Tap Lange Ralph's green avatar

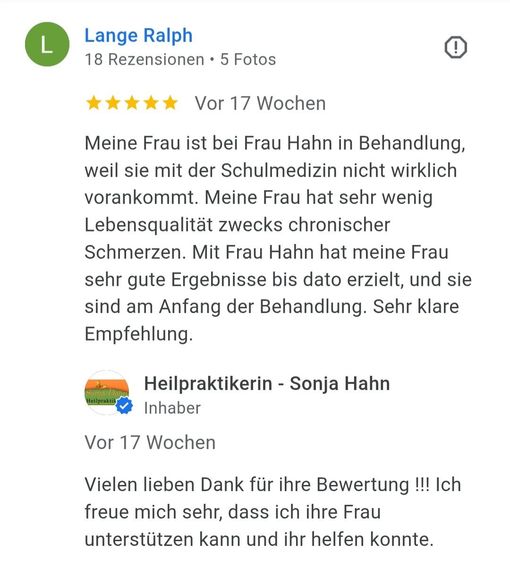point(47,44)
